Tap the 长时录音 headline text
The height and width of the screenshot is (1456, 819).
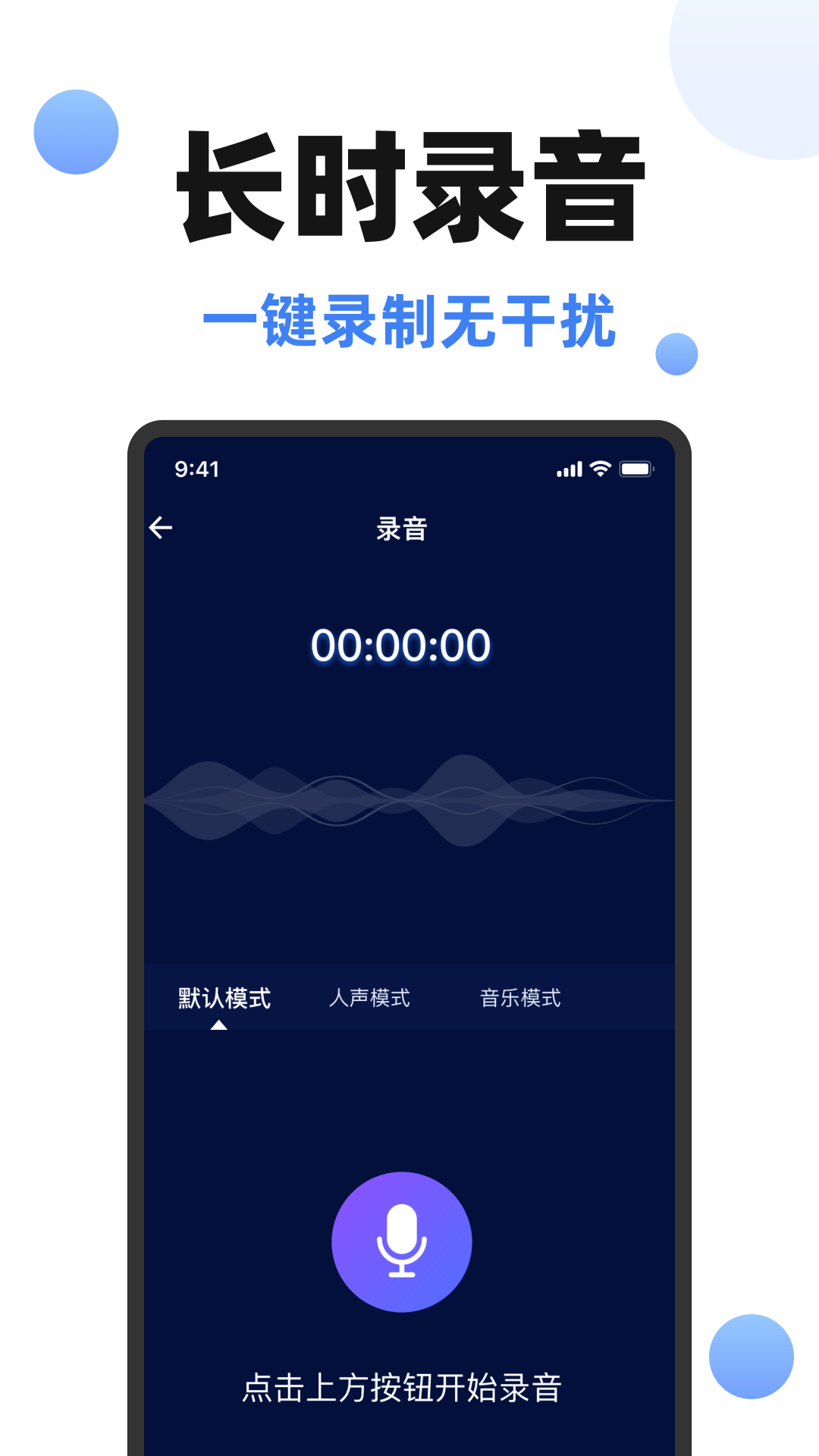coord(409,184)
